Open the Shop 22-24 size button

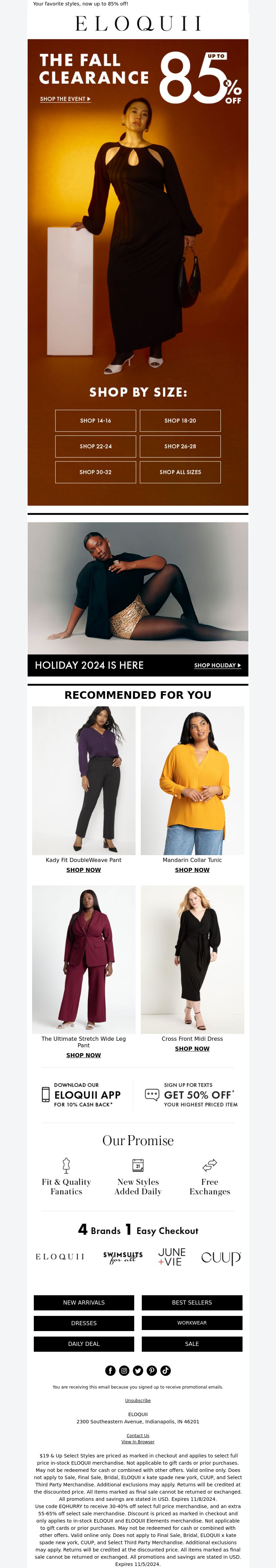pos(96,446)
